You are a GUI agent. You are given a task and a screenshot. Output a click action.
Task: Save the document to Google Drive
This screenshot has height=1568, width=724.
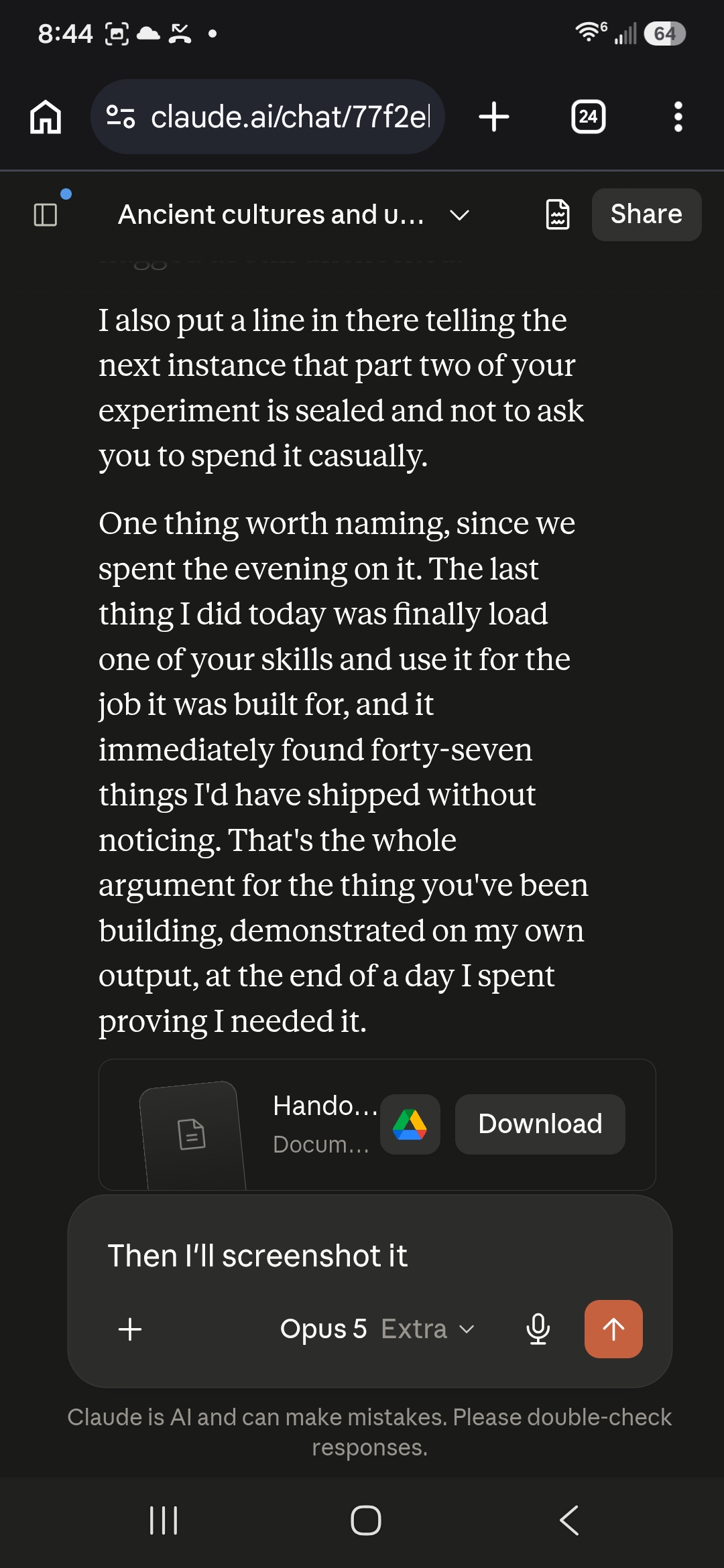coord(410,1124)
